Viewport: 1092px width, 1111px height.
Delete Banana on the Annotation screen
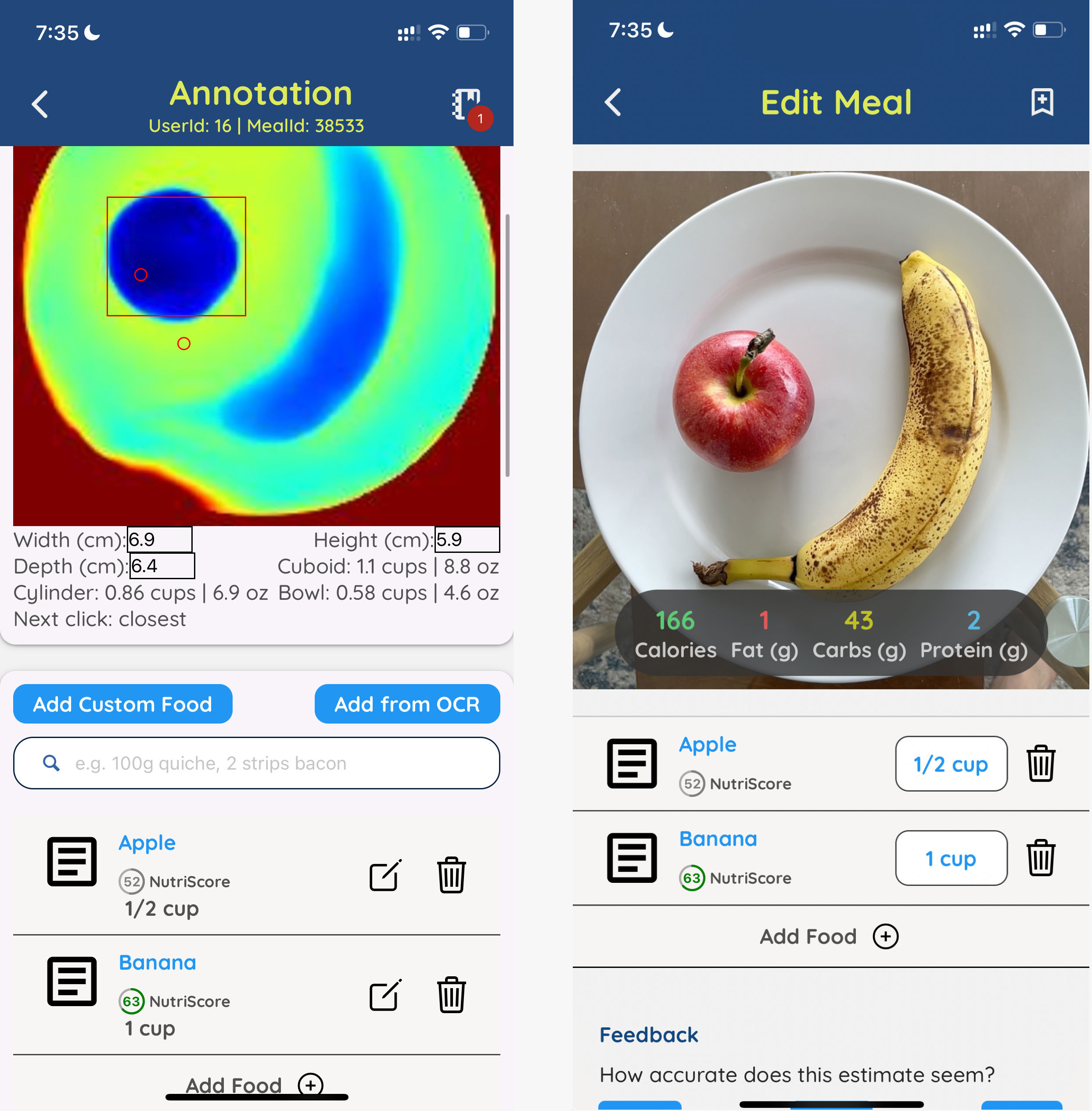click(x=451, y=995)
